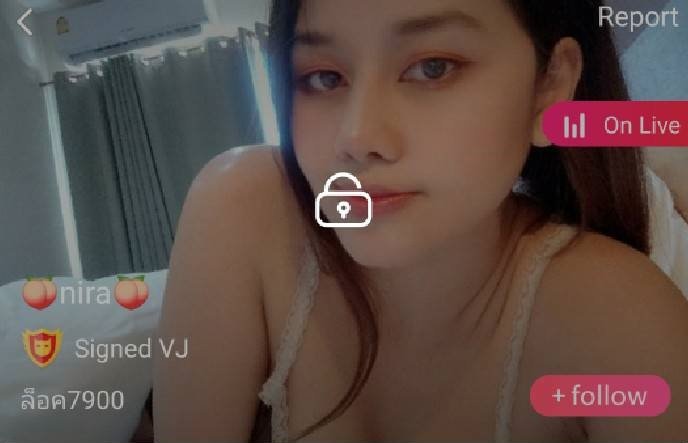
Task: Tap the lock icon to unlock
Action: click(343, 203)
